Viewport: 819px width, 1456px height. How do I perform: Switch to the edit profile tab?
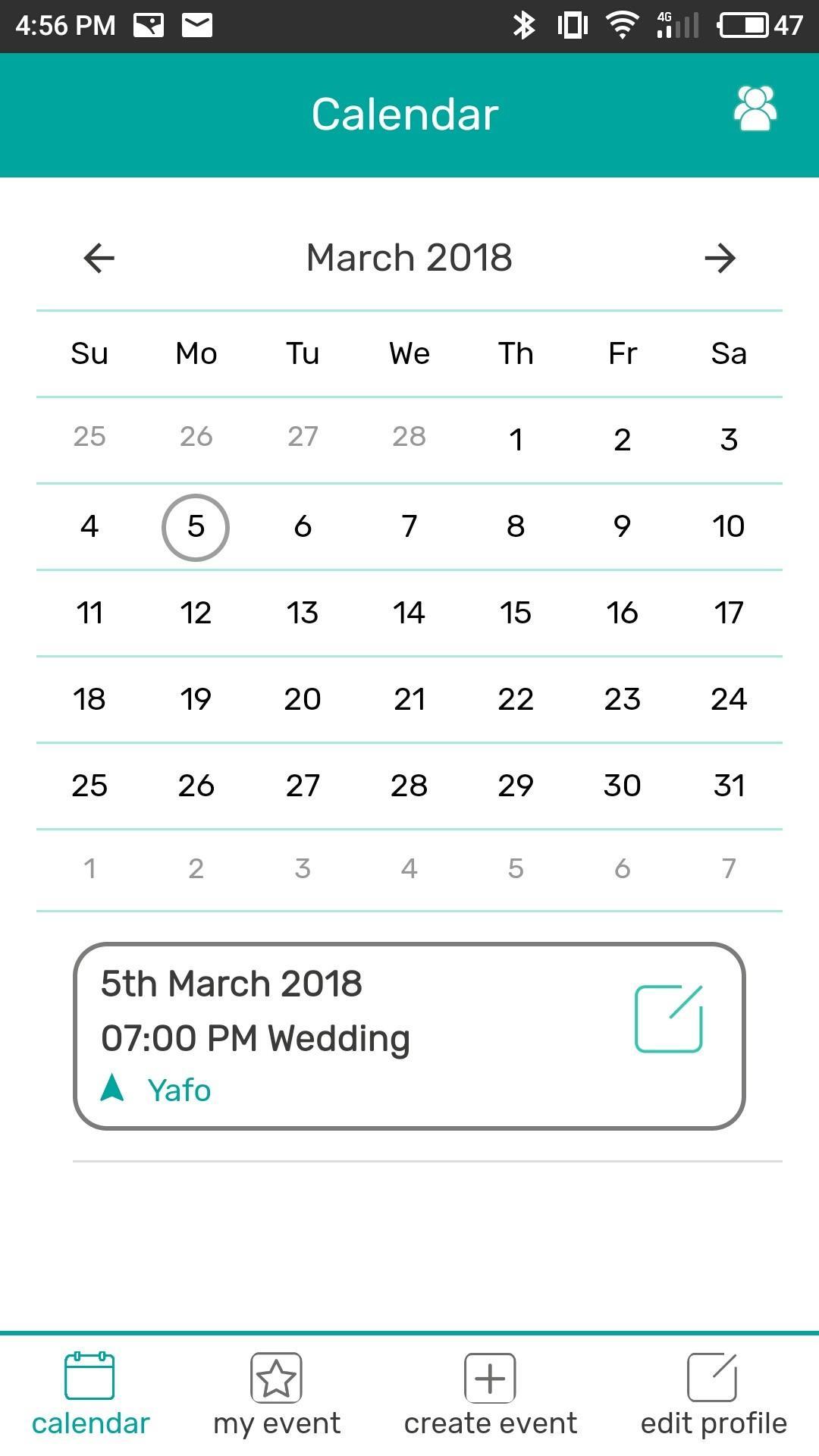click(713, 1395)
